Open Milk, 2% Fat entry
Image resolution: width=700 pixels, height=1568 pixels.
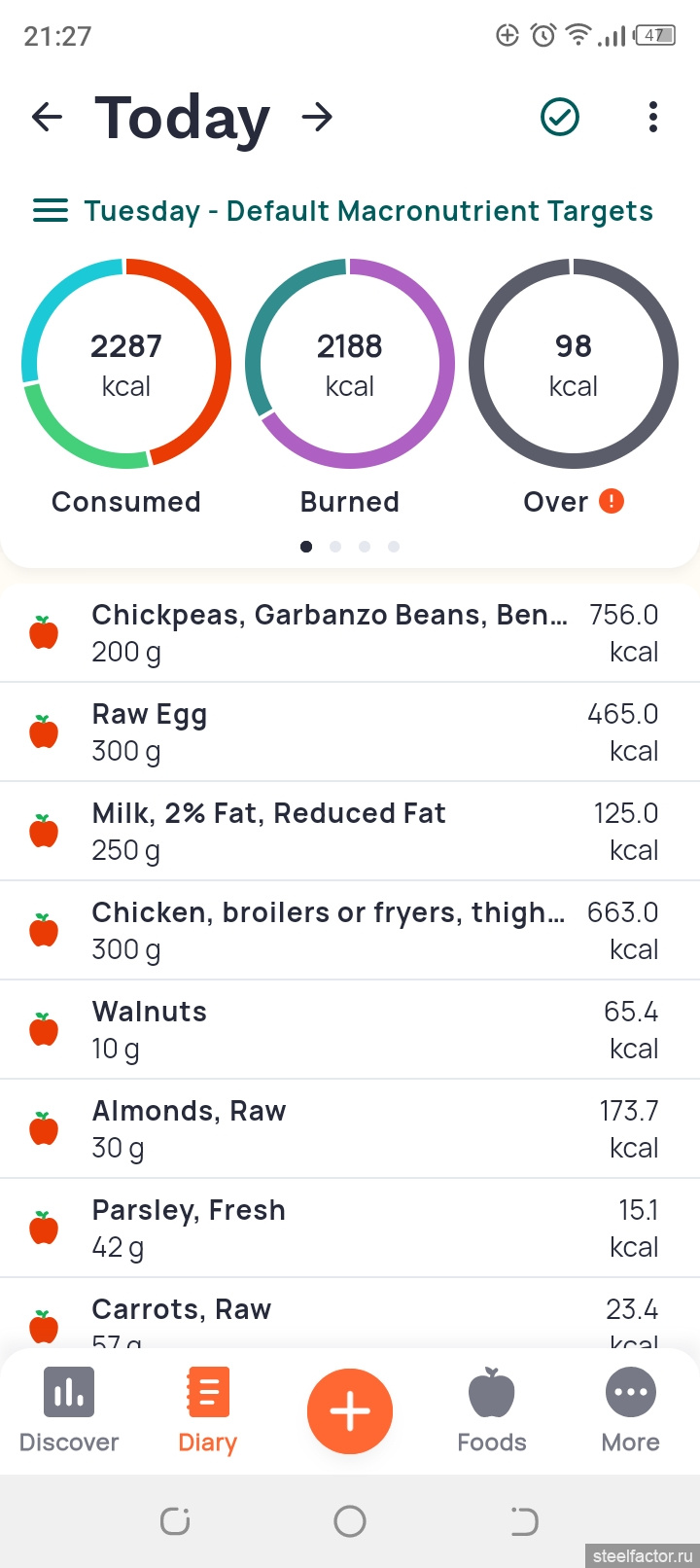tap(350, 832)
